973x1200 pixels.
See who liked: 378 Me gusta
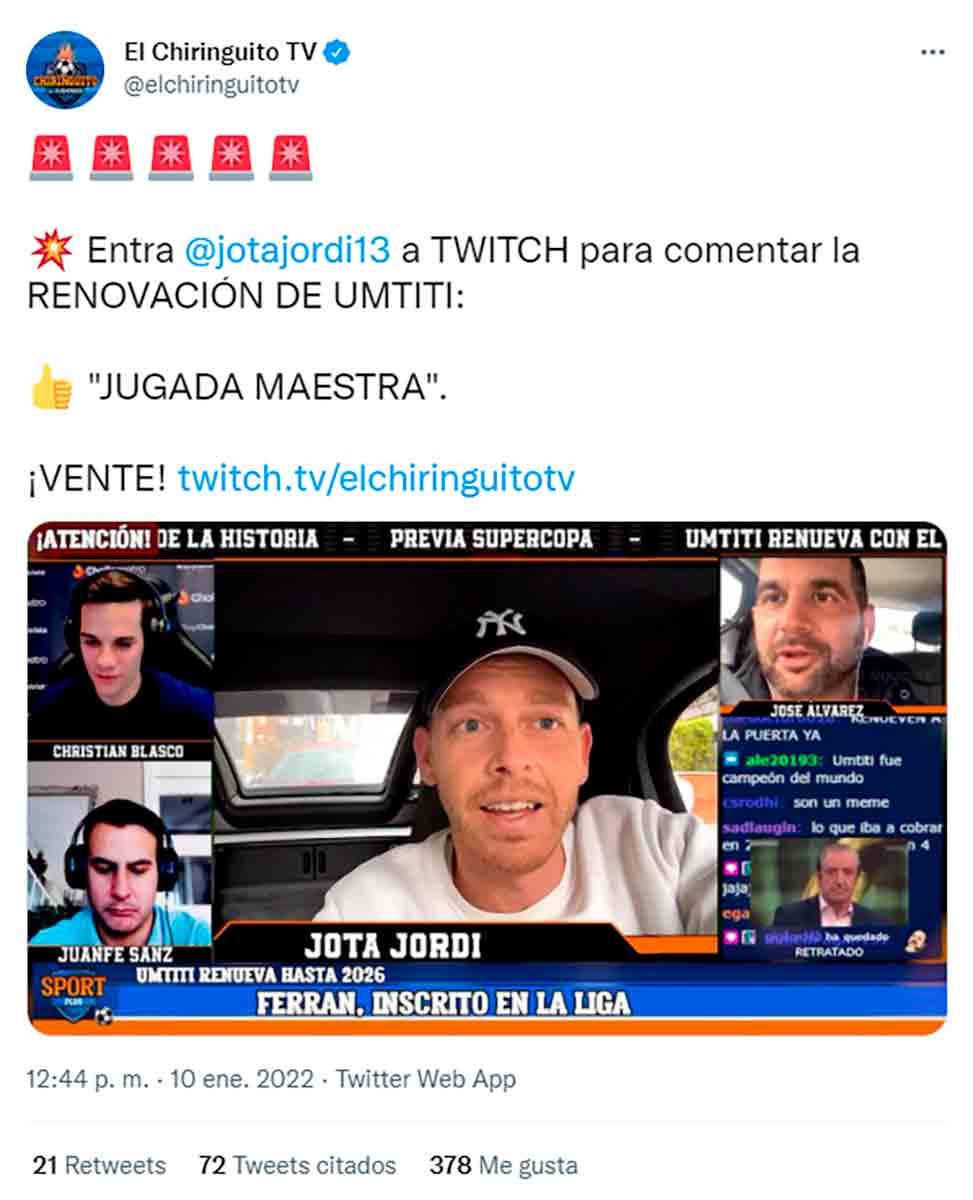pyautogui.click(x=503, y=1165)
